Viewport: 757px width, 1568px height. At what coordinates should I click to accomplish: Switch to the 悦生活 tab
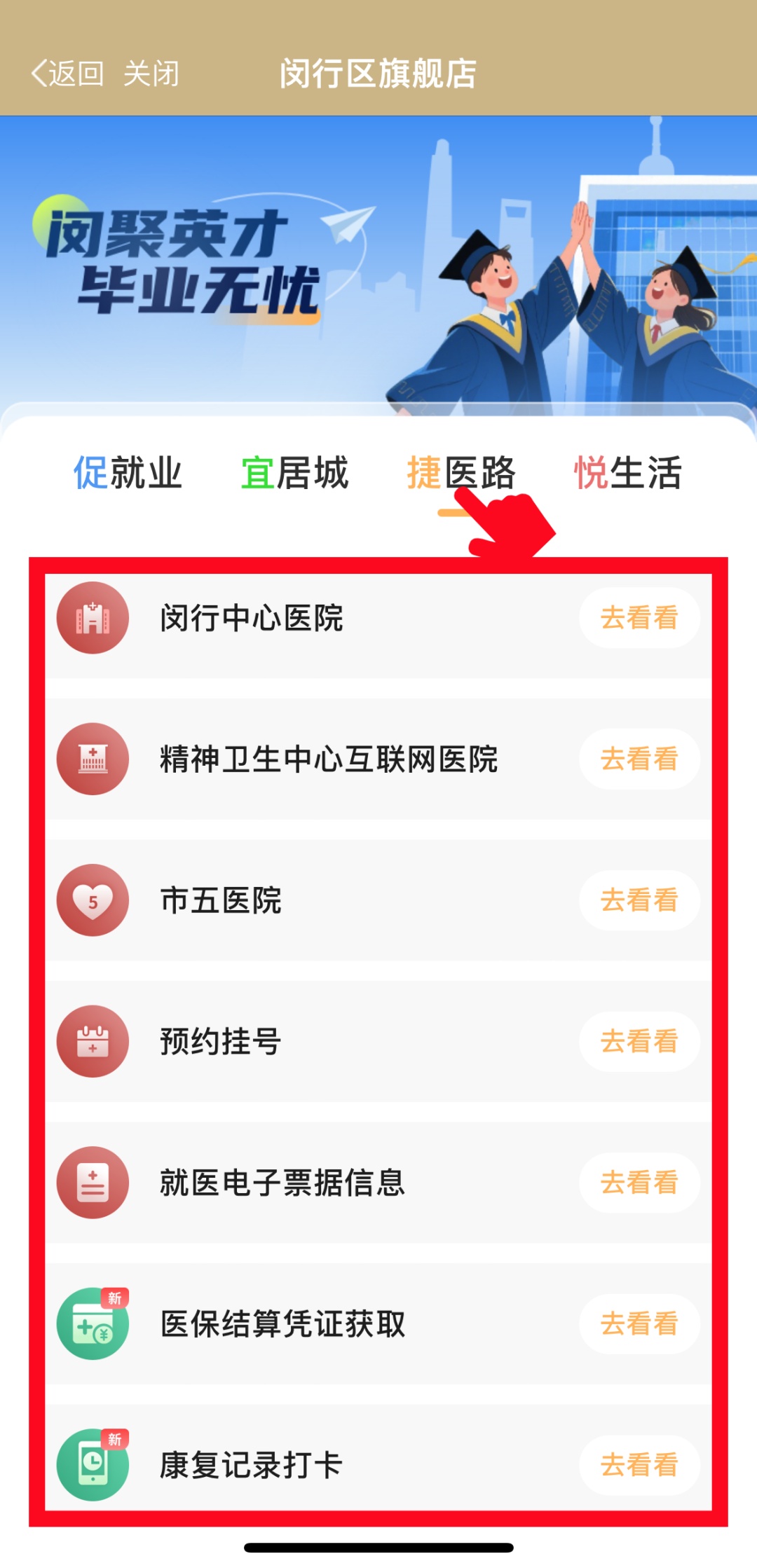[627, 473]
